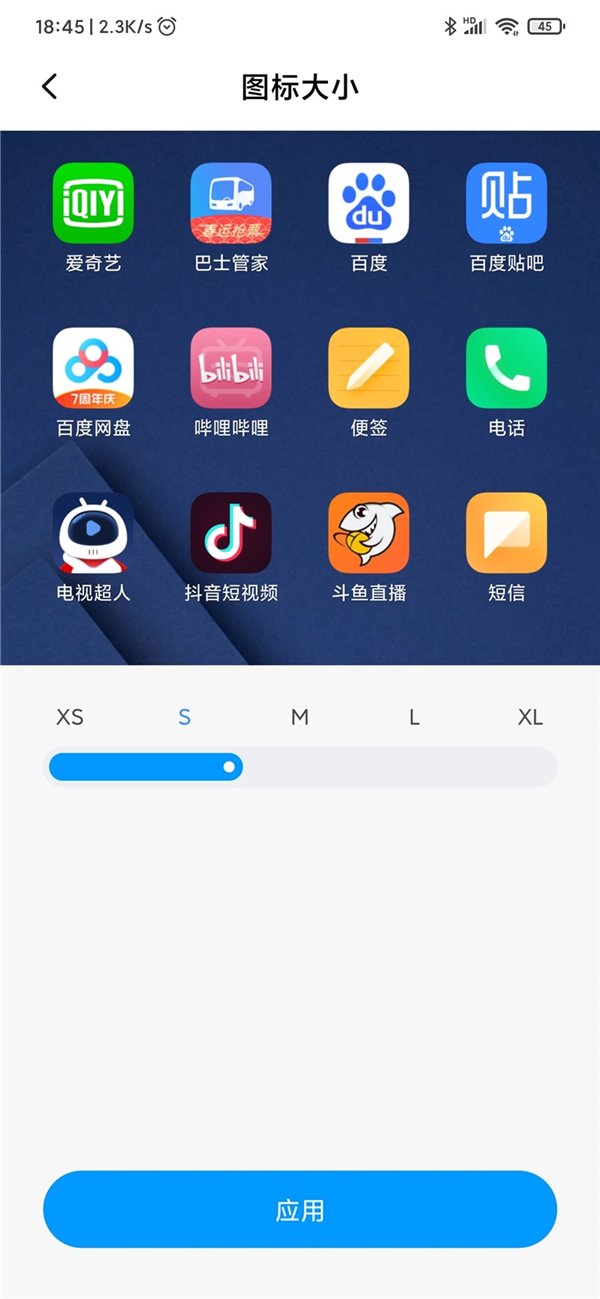Screen dimensions: 600x1299
Task: Tap the 应用 button to apply
Action: [x=300, y=1210]
